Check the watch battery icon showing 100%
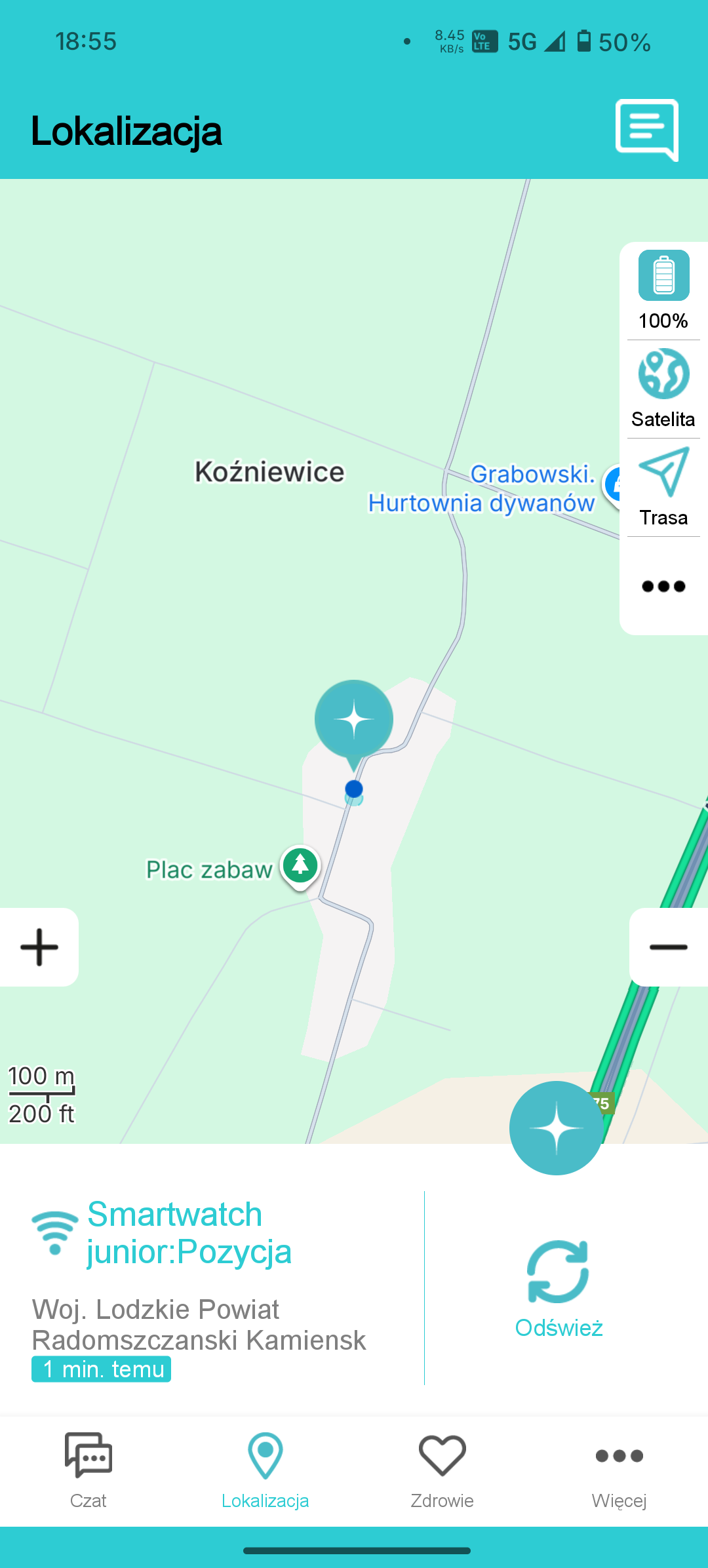This screenshot has width=708, height=1568. (x=663, y=275)
